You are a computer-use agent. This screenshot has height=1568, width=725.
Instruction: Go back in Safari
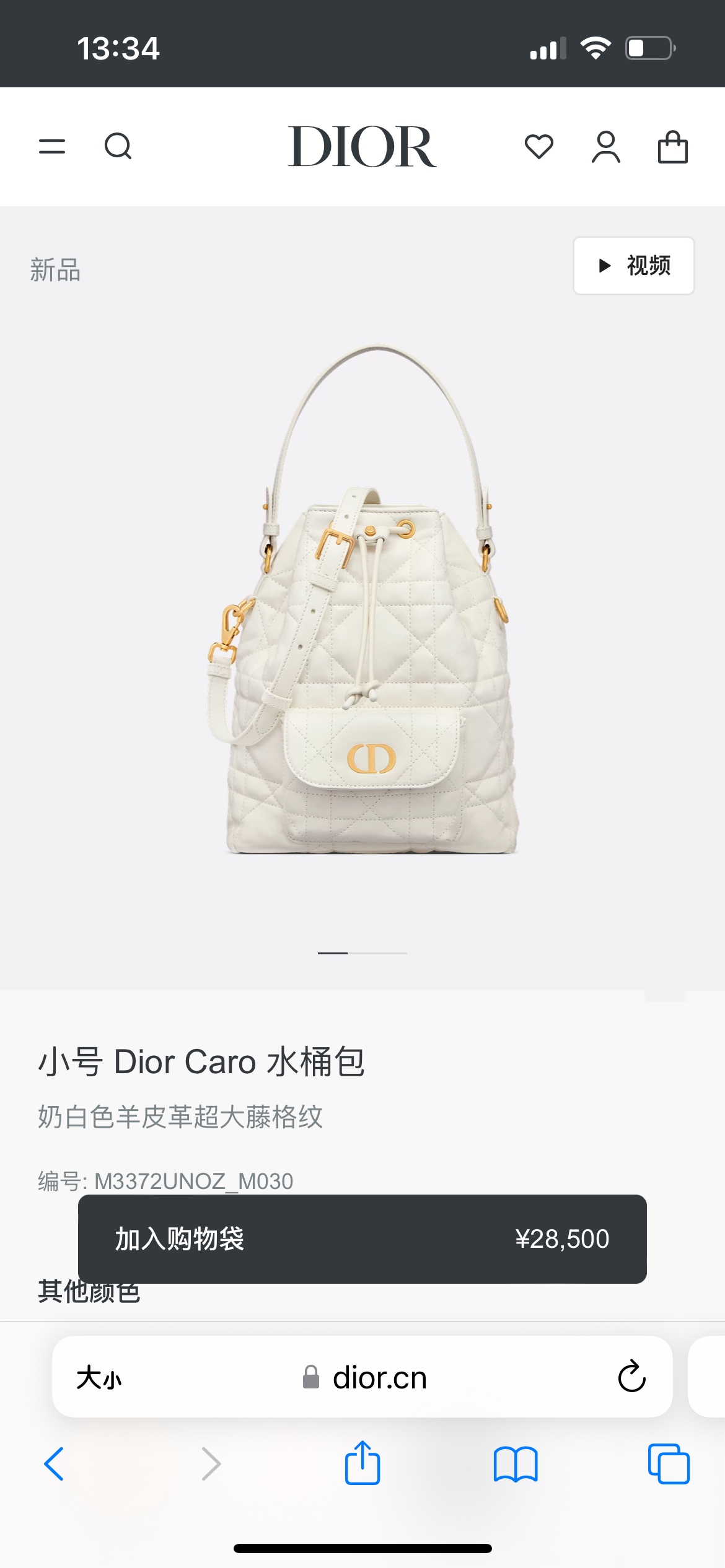tap(55, 1465)
